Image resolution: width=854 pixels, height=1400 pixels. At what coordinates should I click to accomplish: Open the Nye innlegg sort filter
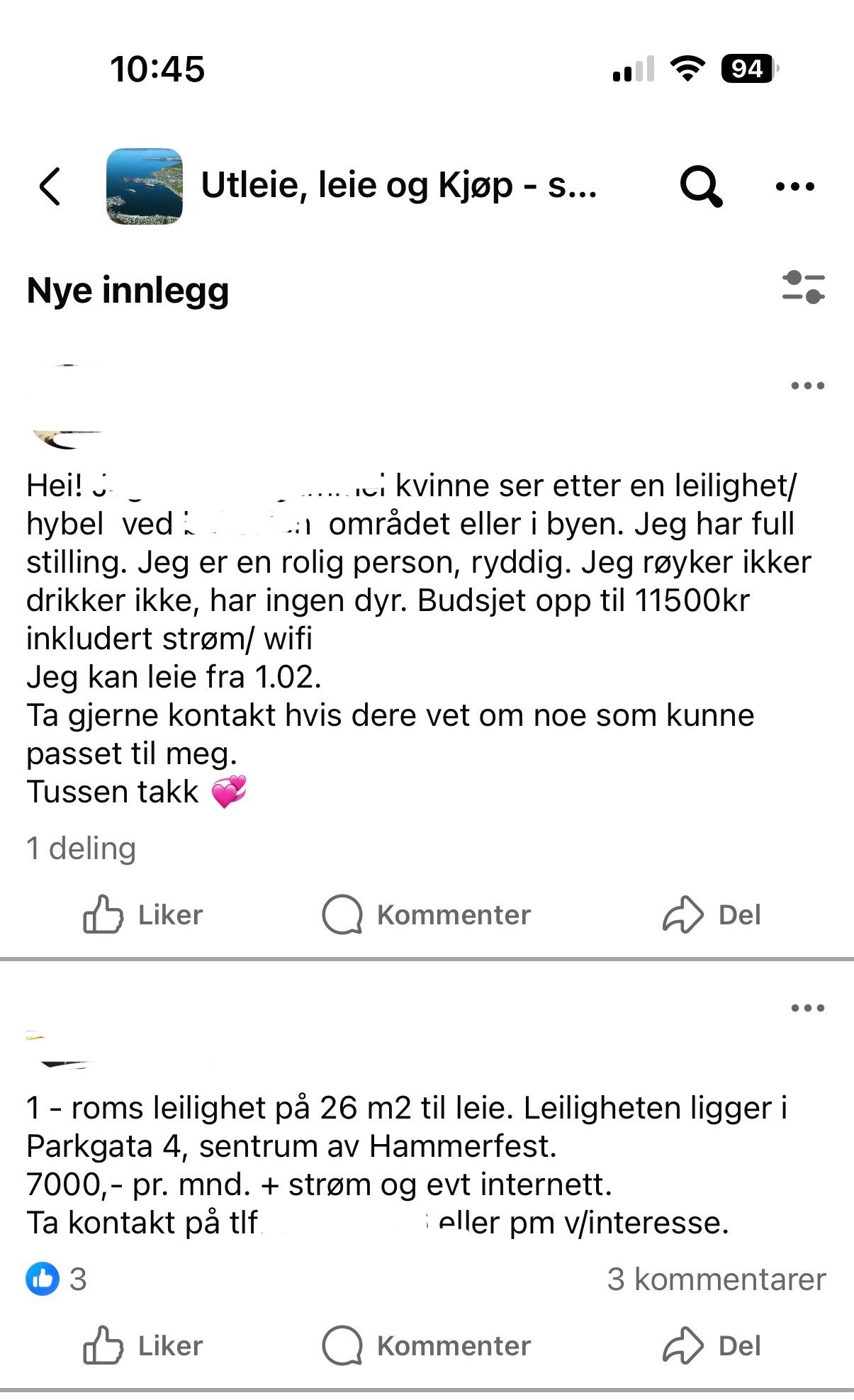point(804,288)
